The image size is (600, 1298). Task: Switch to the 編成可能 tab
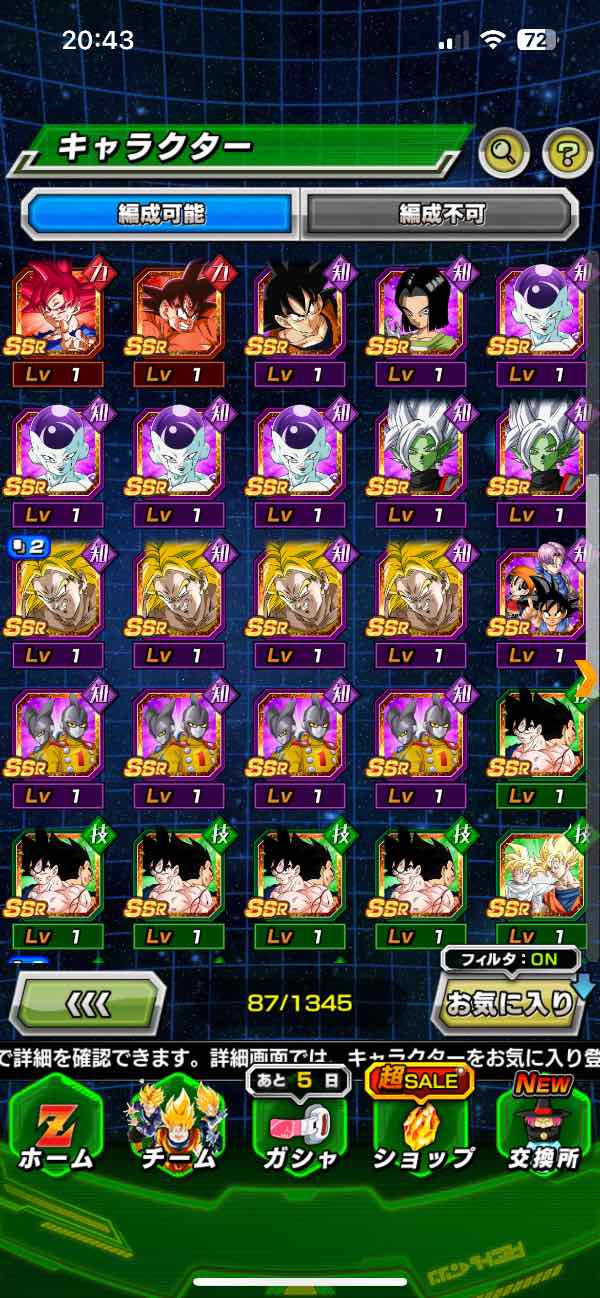[x=161, y=214]
